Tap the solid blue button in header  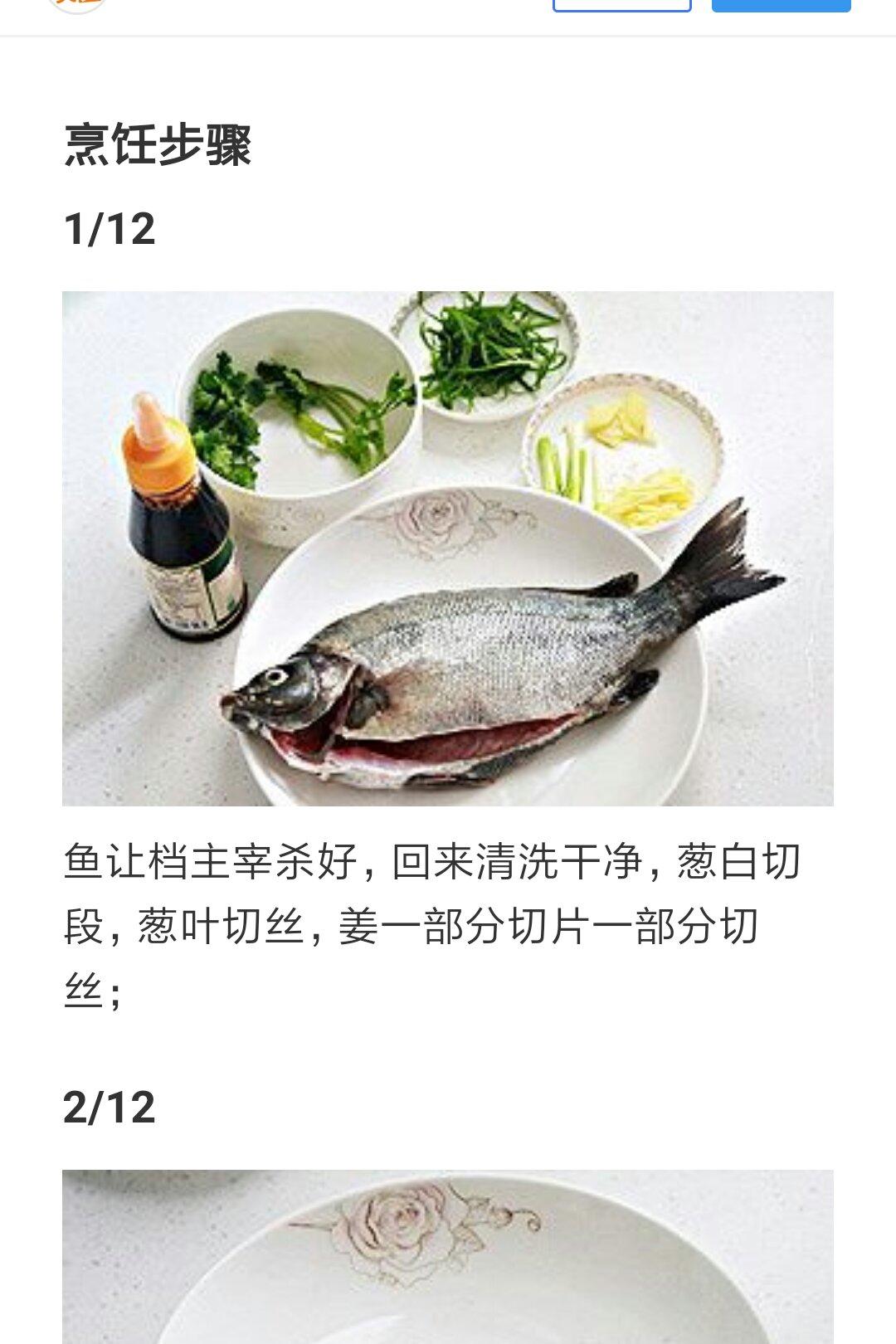point(781,5)
